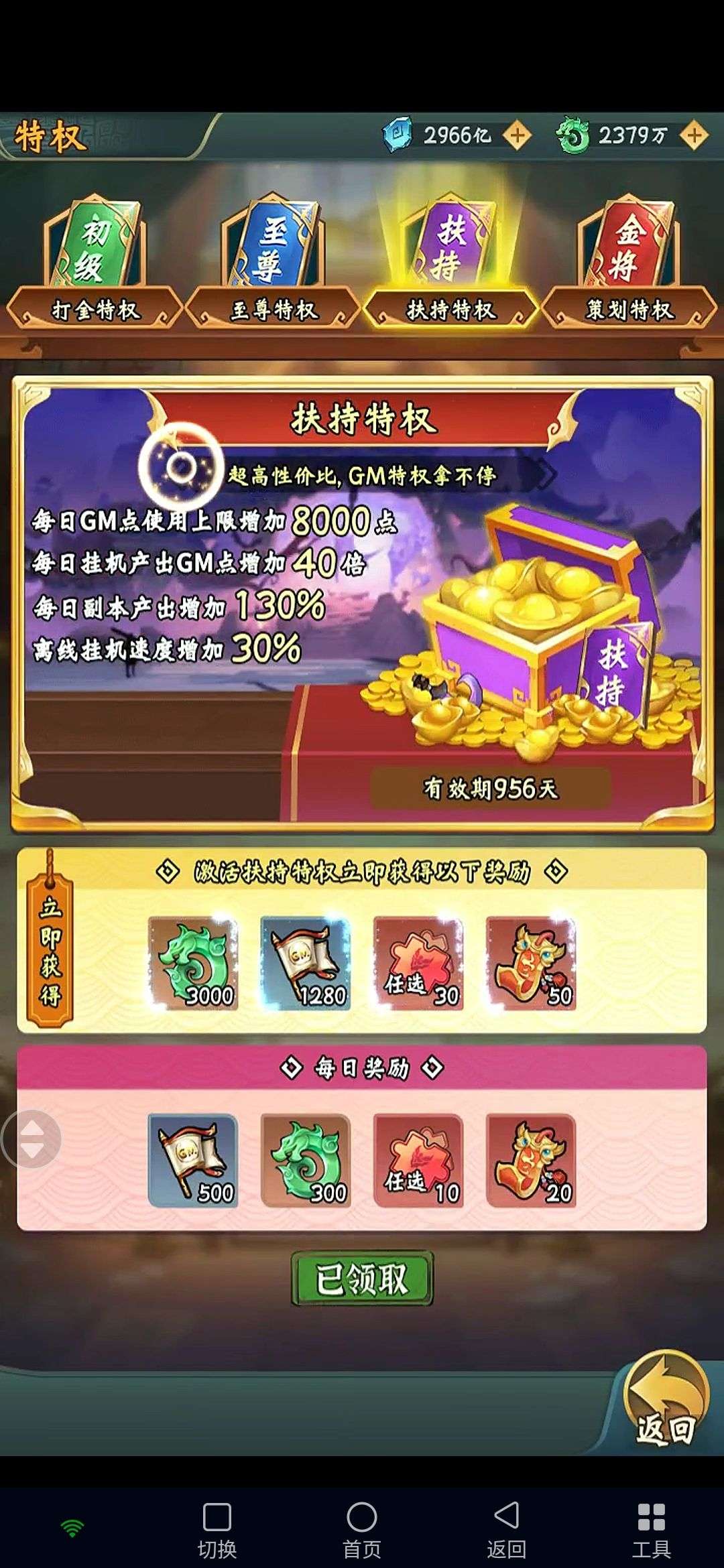The height and width of the screenshot is (1568, 724).
Task: View the 500 GM flag daily reward
Action: click(x=193, y=1161)
